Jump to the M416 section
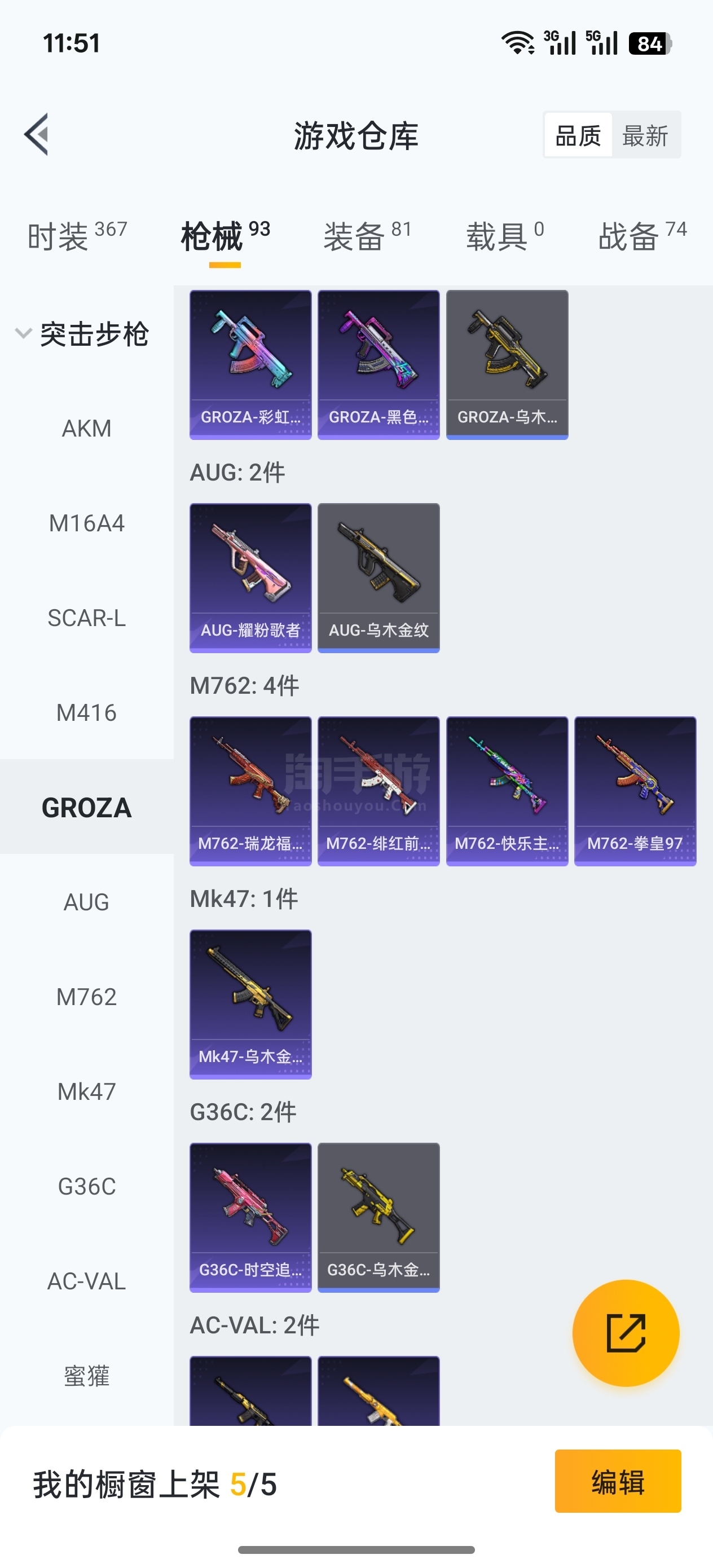 (86, 713)
